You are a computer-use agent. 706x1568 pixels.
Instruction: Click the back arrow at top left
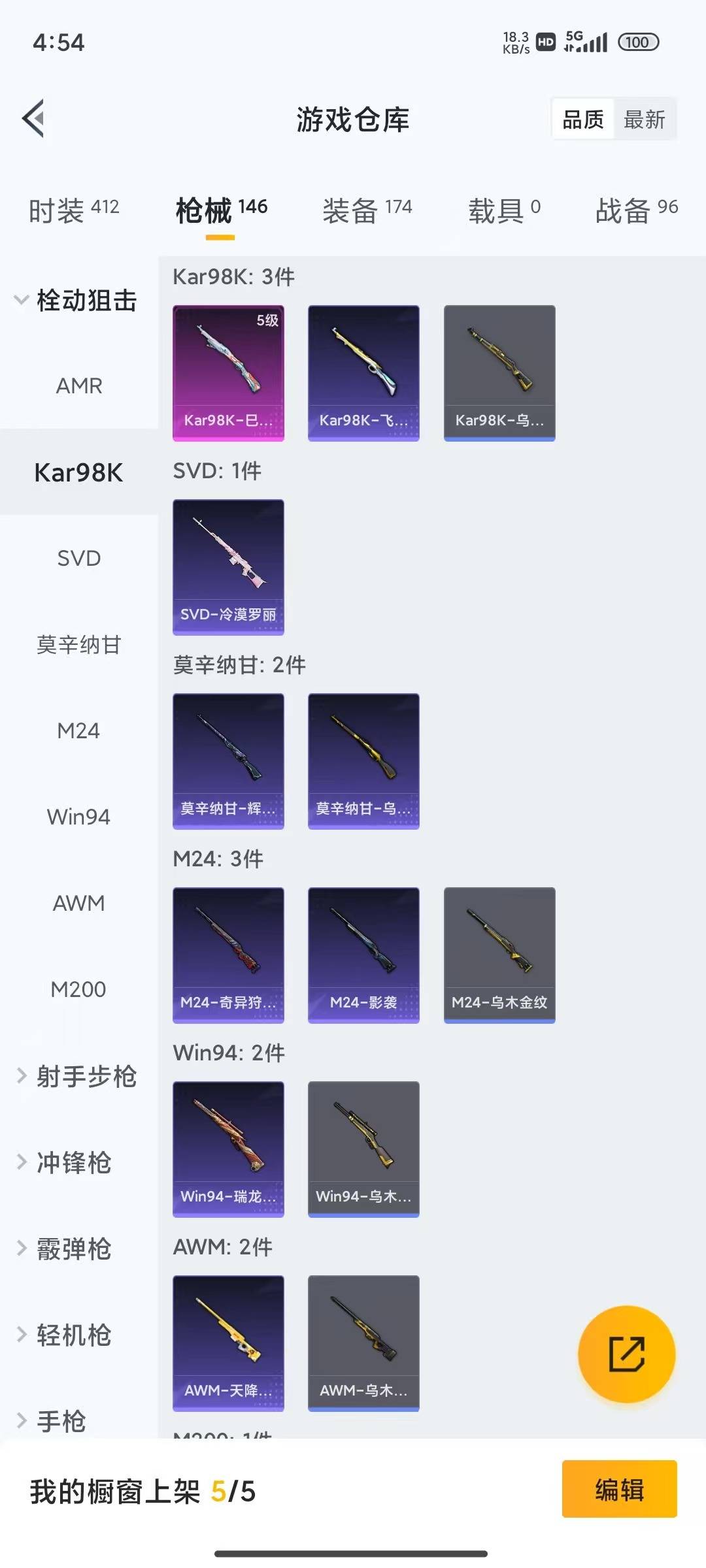34,120
